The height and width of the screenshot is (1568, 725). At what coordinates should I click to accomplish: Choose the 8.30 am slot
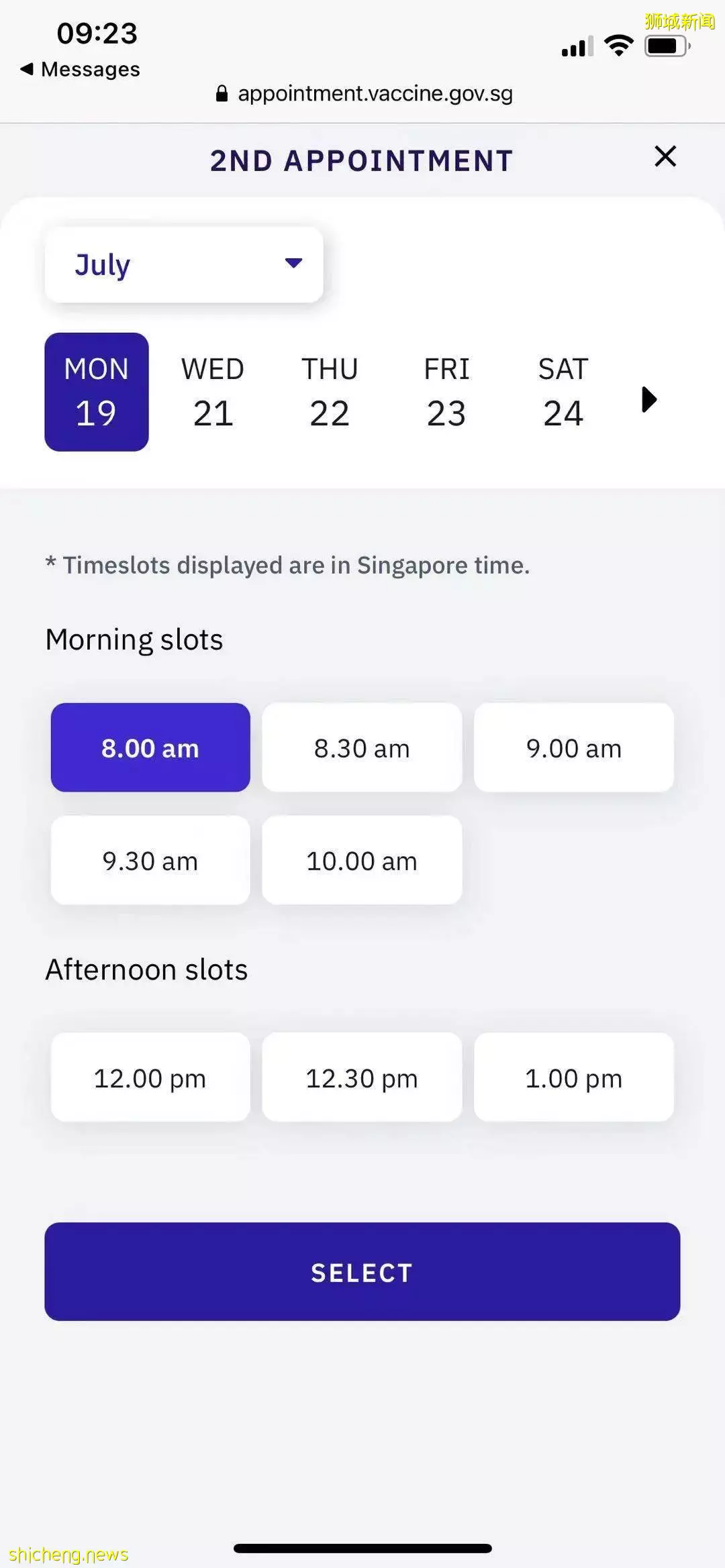click(362, 747)
